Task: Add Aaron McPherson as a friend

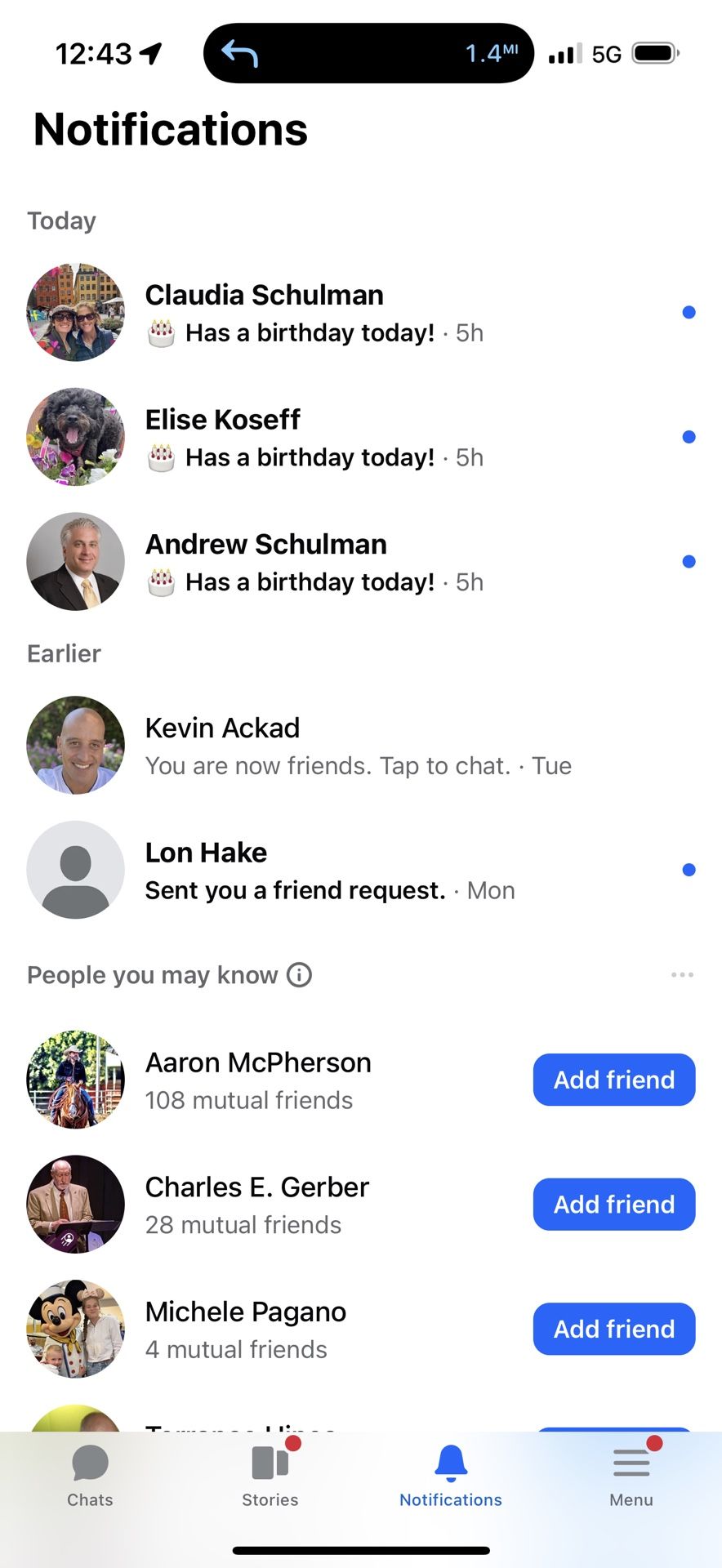Action: (613, 1080)
